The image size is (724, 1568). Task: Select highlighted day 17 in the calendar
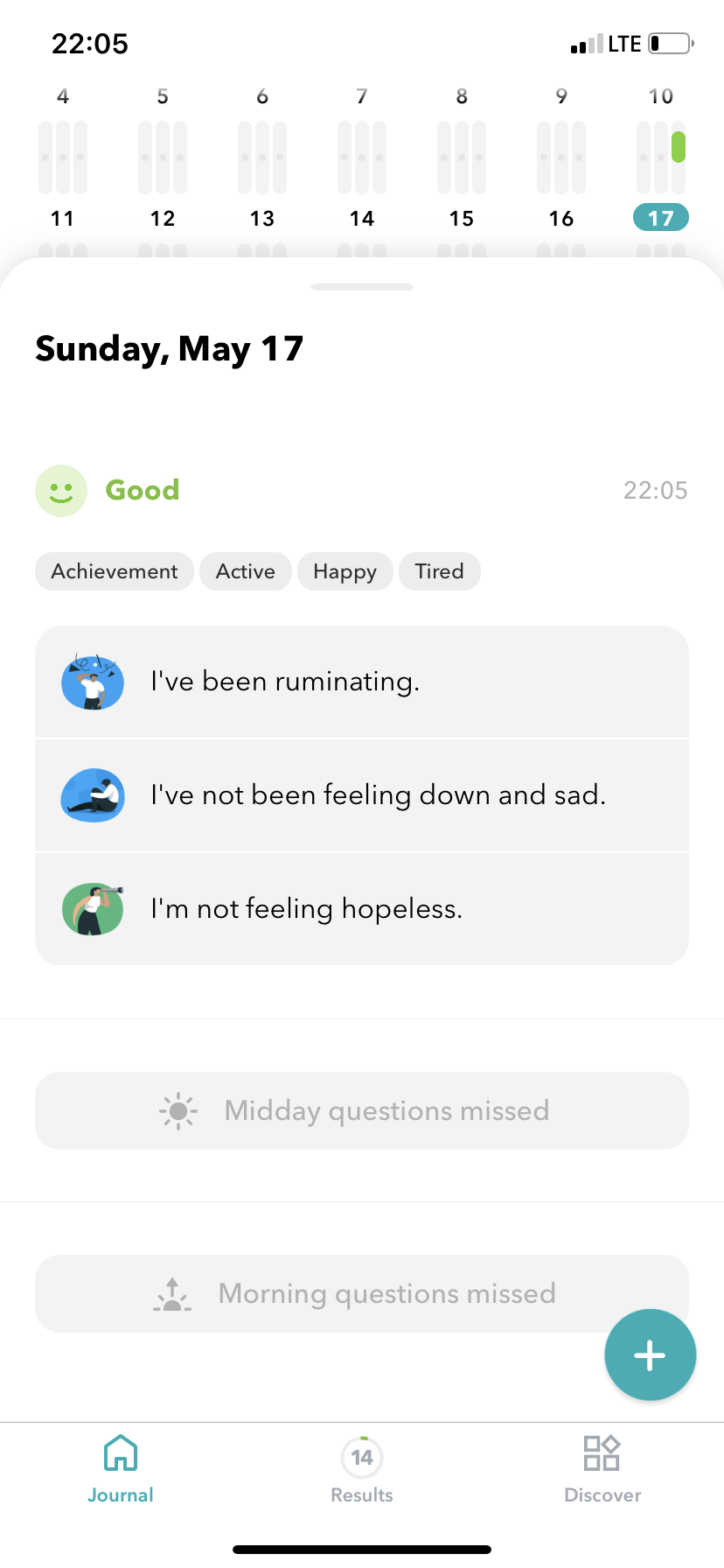[661, 218]
